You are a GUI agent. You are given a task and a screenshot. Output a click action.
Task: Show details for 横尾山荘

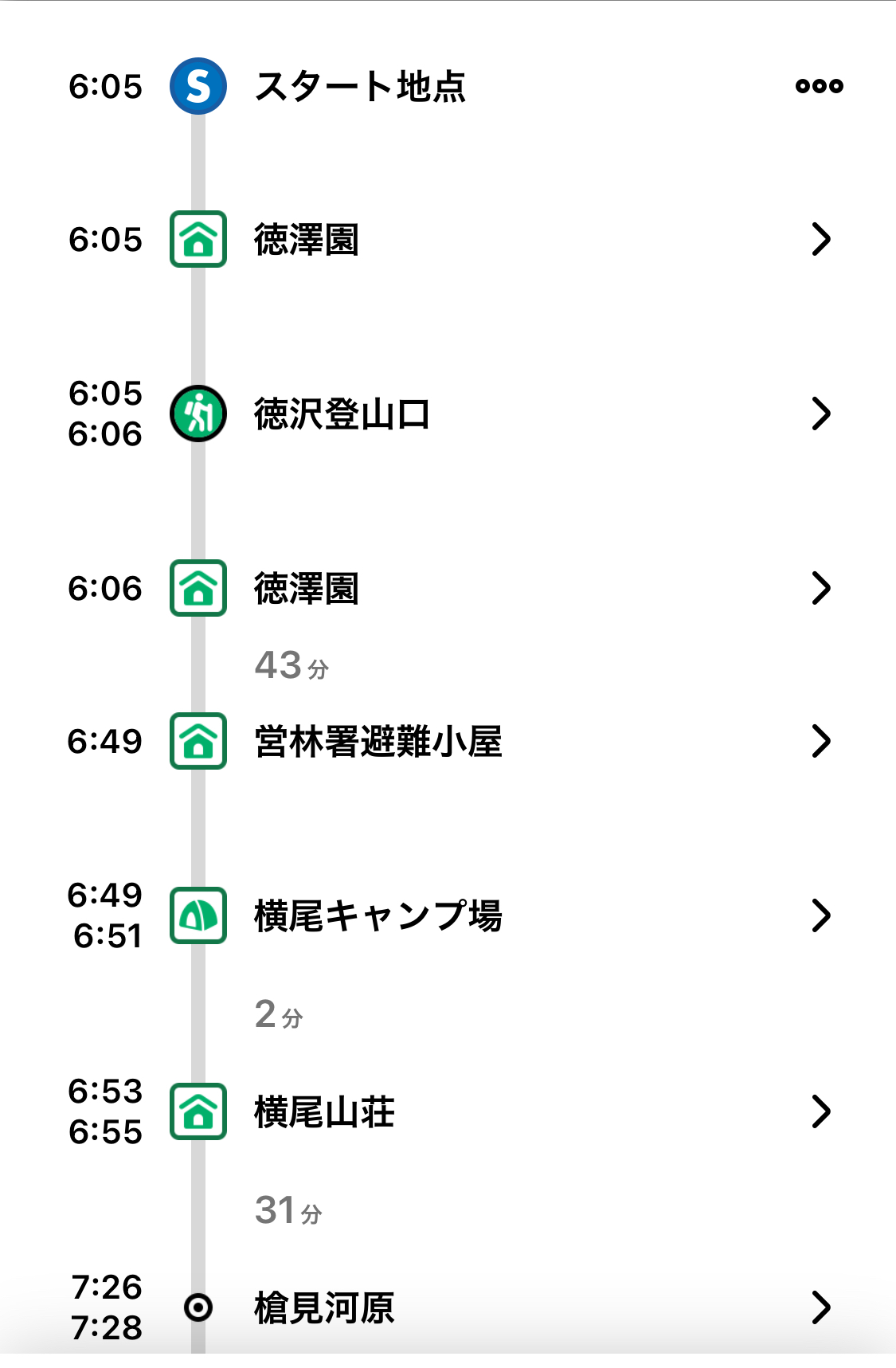(324, 1111)
